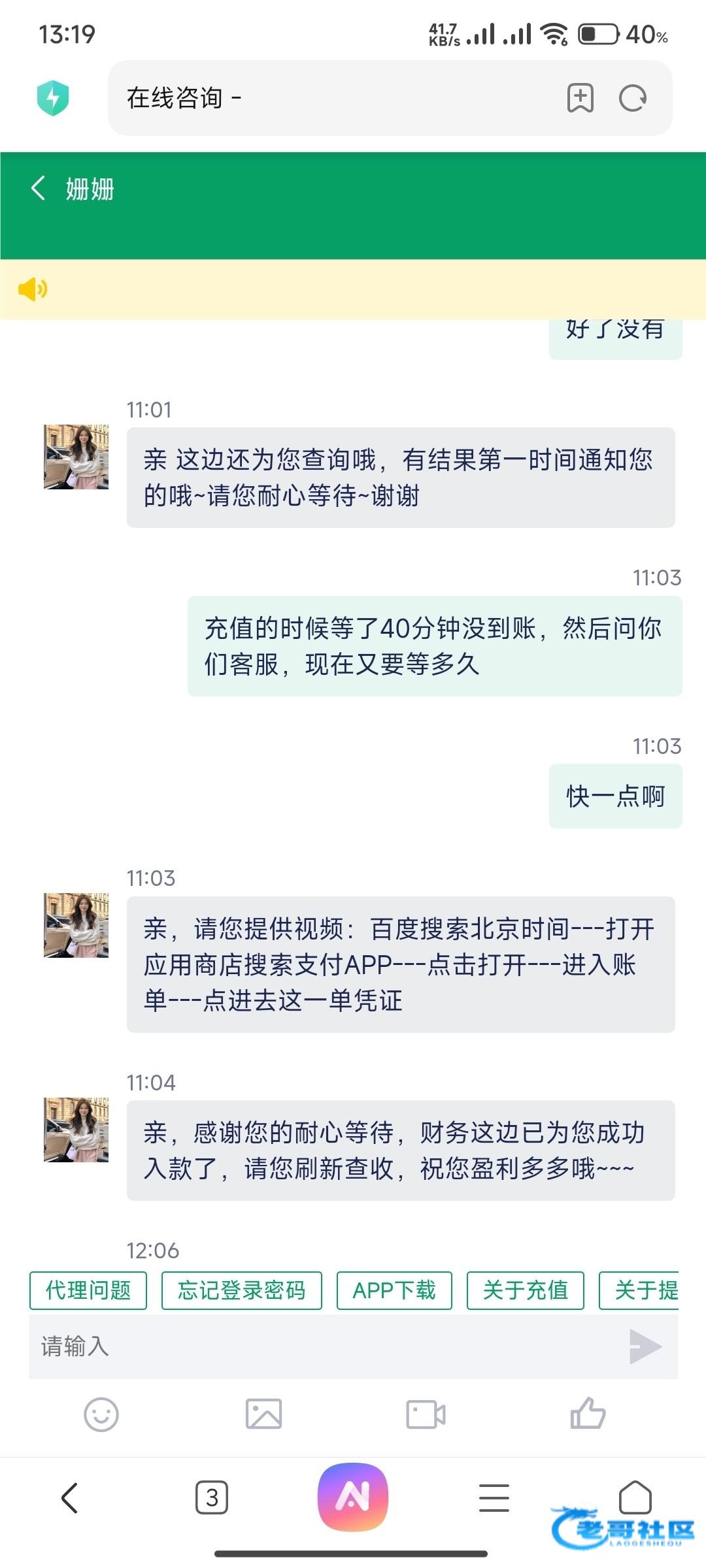Send the typed message
This screenshot has width=706, height=1568.
coord(645,1347)
